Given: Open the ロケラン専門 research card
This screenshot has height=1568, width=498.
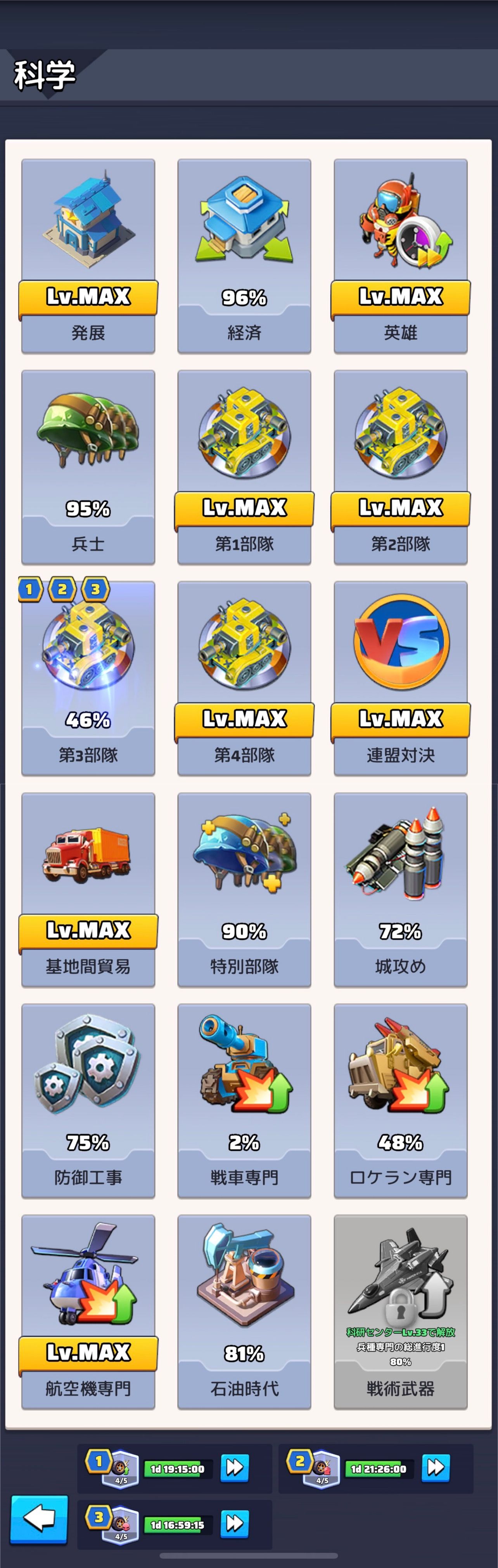Looking at the screenshot, I should 400,1100.
